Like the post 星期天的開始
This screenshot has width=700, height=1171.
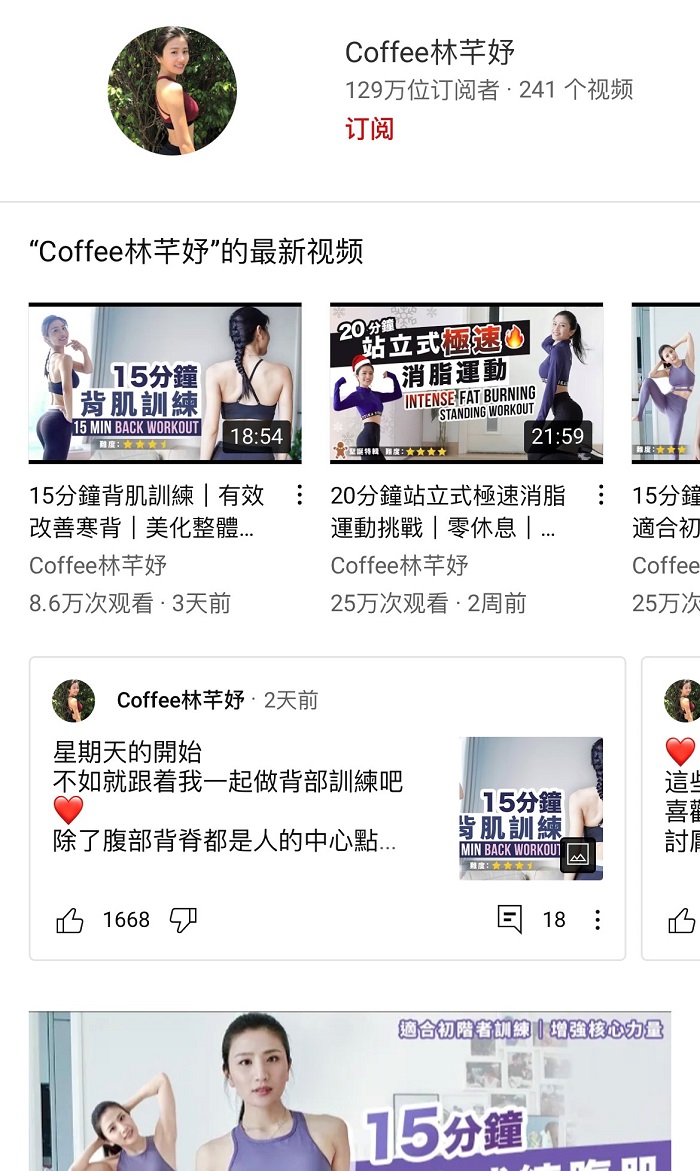click(x=70, y=920)
